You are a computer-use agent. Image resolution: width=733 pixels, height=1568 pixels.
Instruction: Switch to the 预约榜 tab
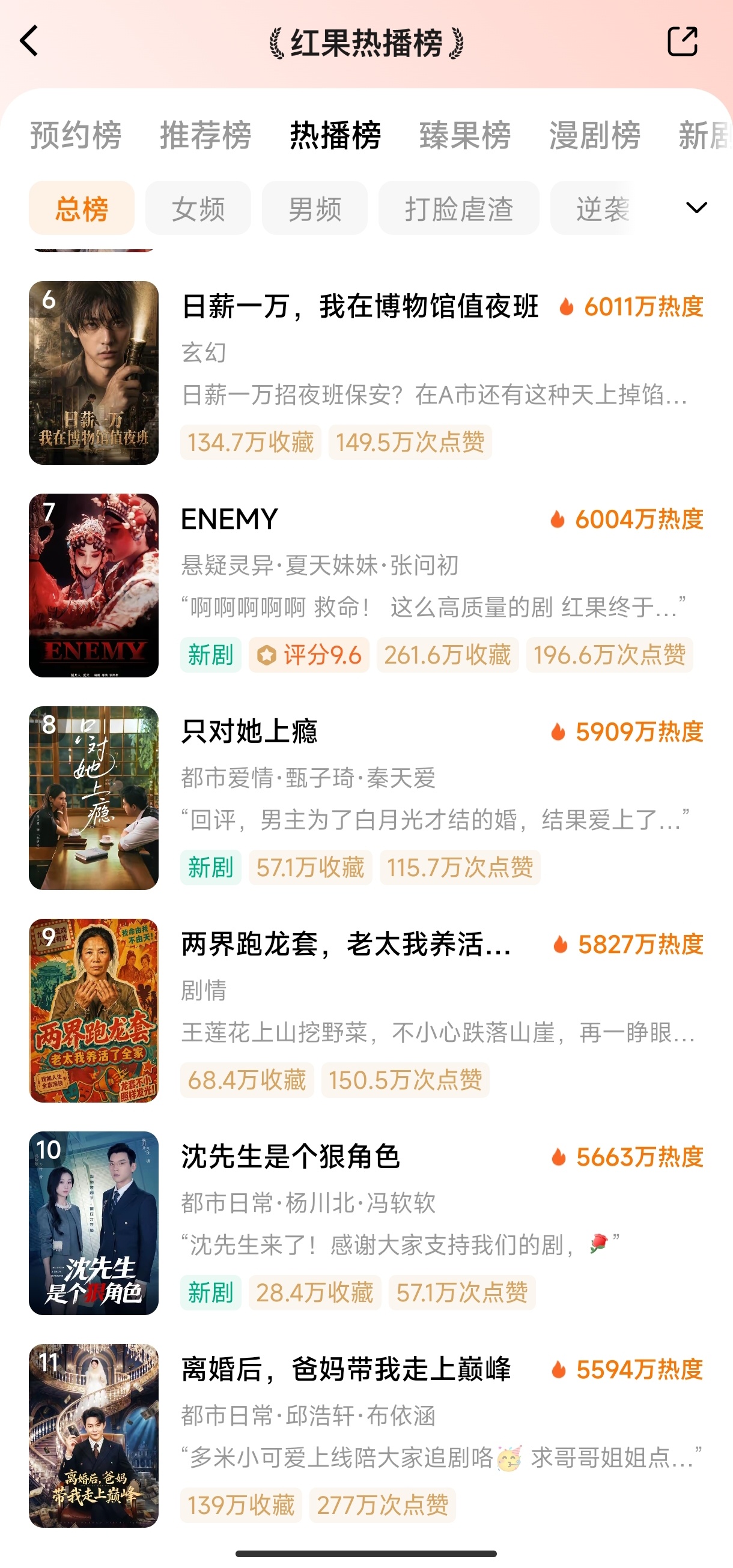point(76,135)
